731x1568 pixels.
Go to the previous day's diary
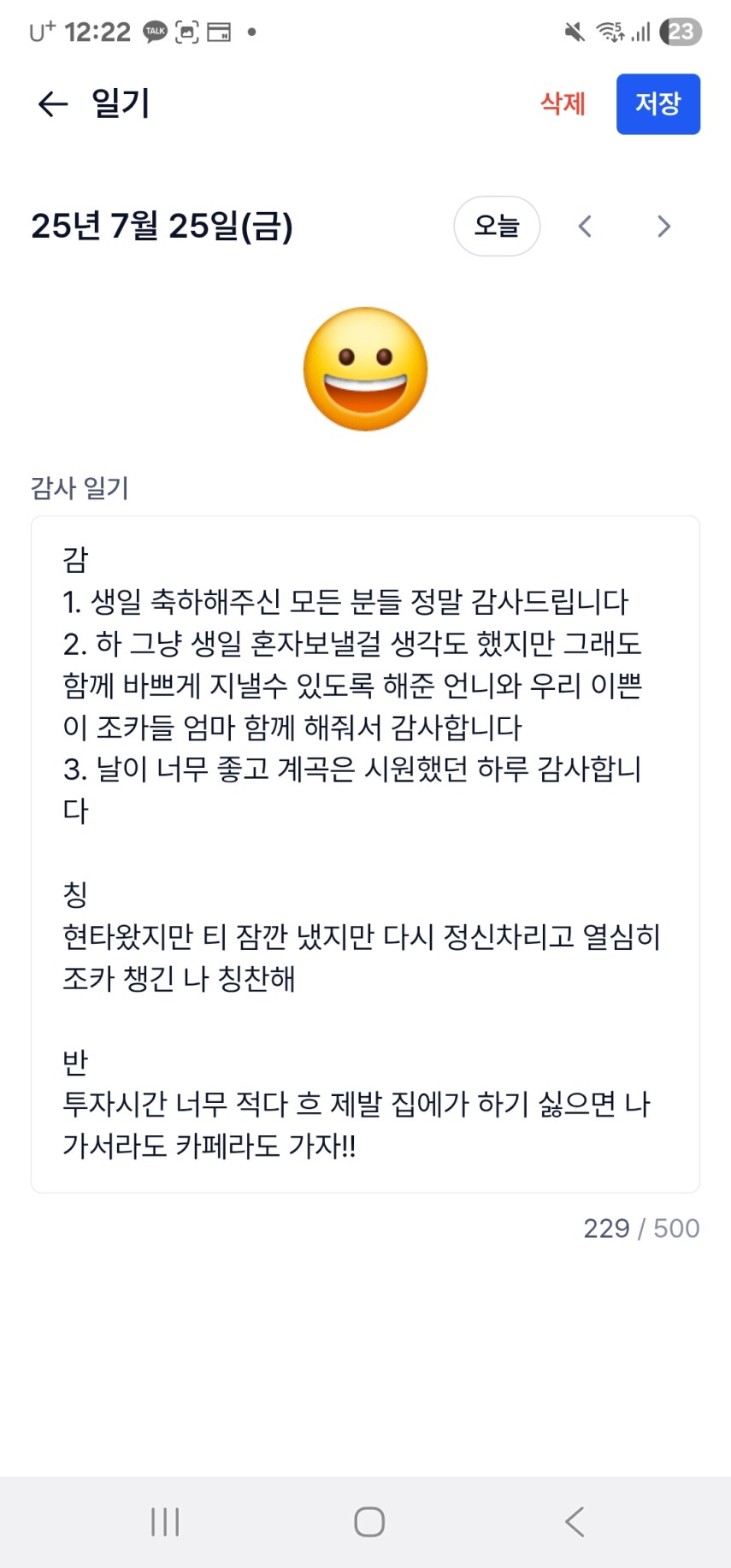(x=585, y=227)
